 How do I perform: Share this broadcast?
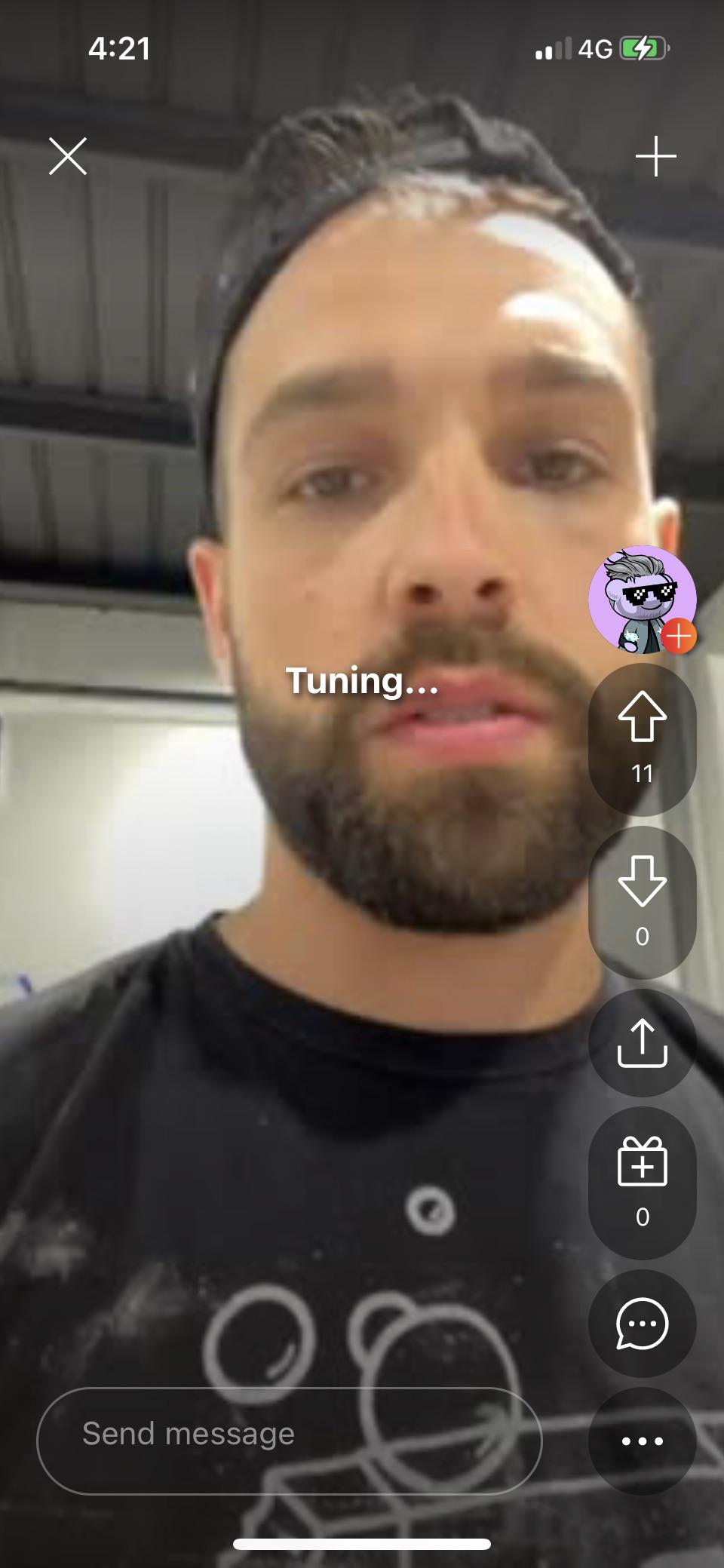642,1043
